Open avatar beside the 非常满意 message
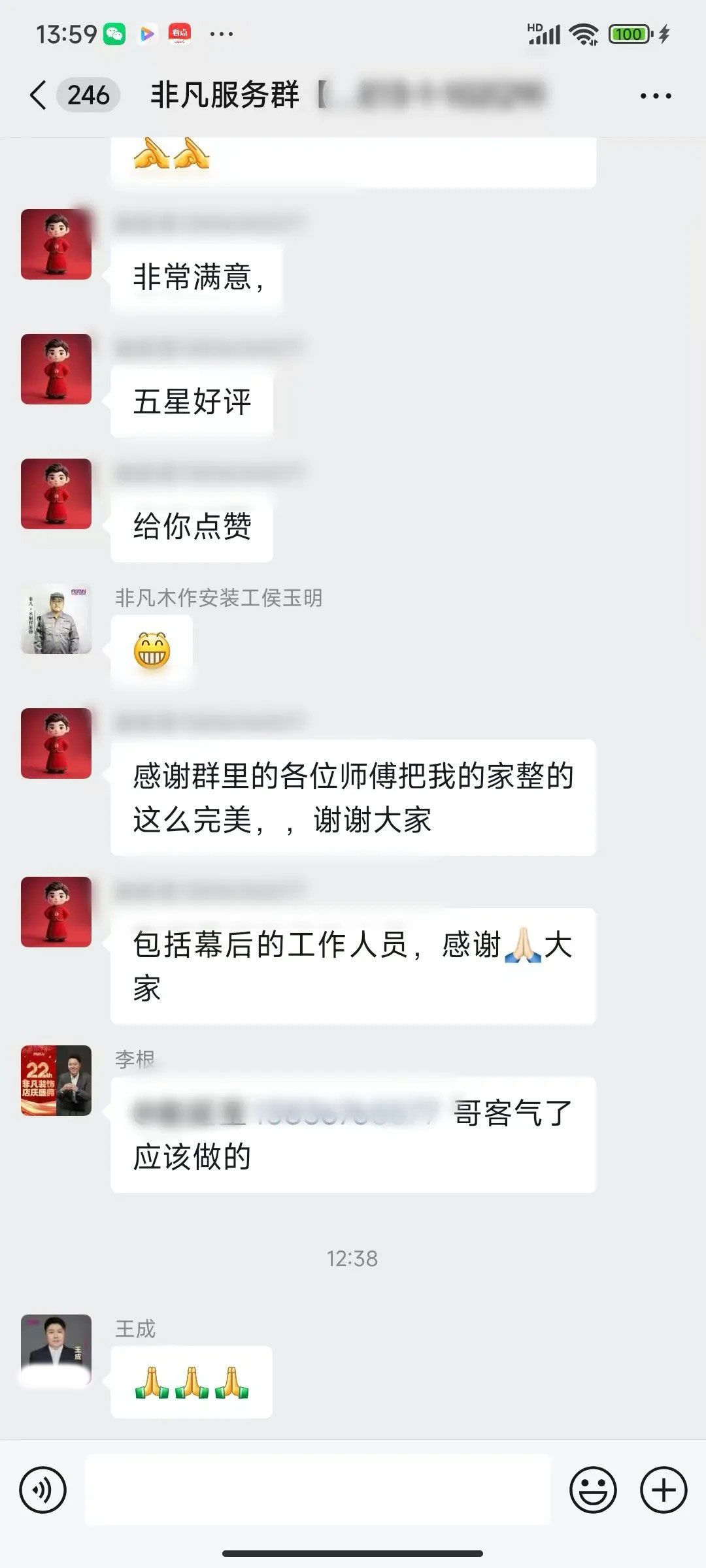Image resolution: width=706 pixels, height=1568 pixels. pos(56,244)
